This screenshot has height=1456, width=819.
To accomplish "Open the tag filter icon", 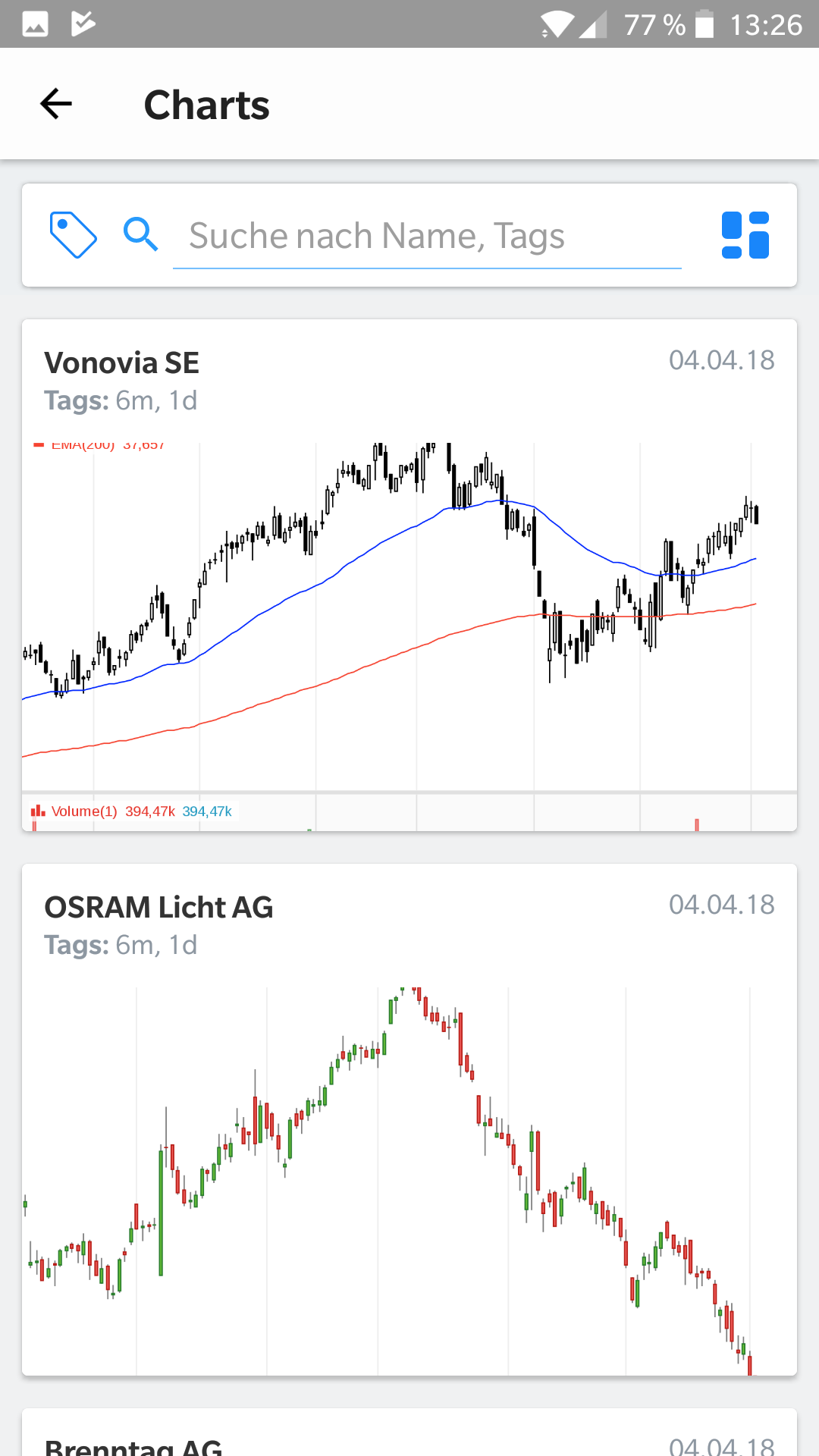I will [73, 235].
